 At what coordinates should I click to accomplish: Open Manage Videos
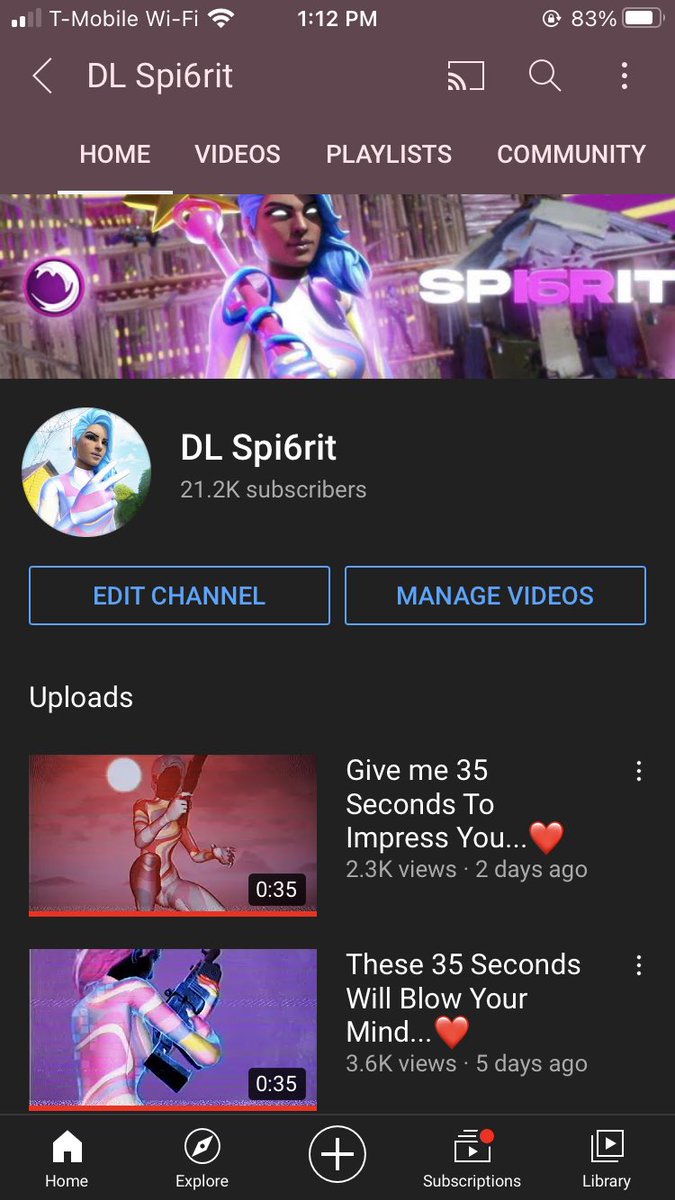pos(495,596)
